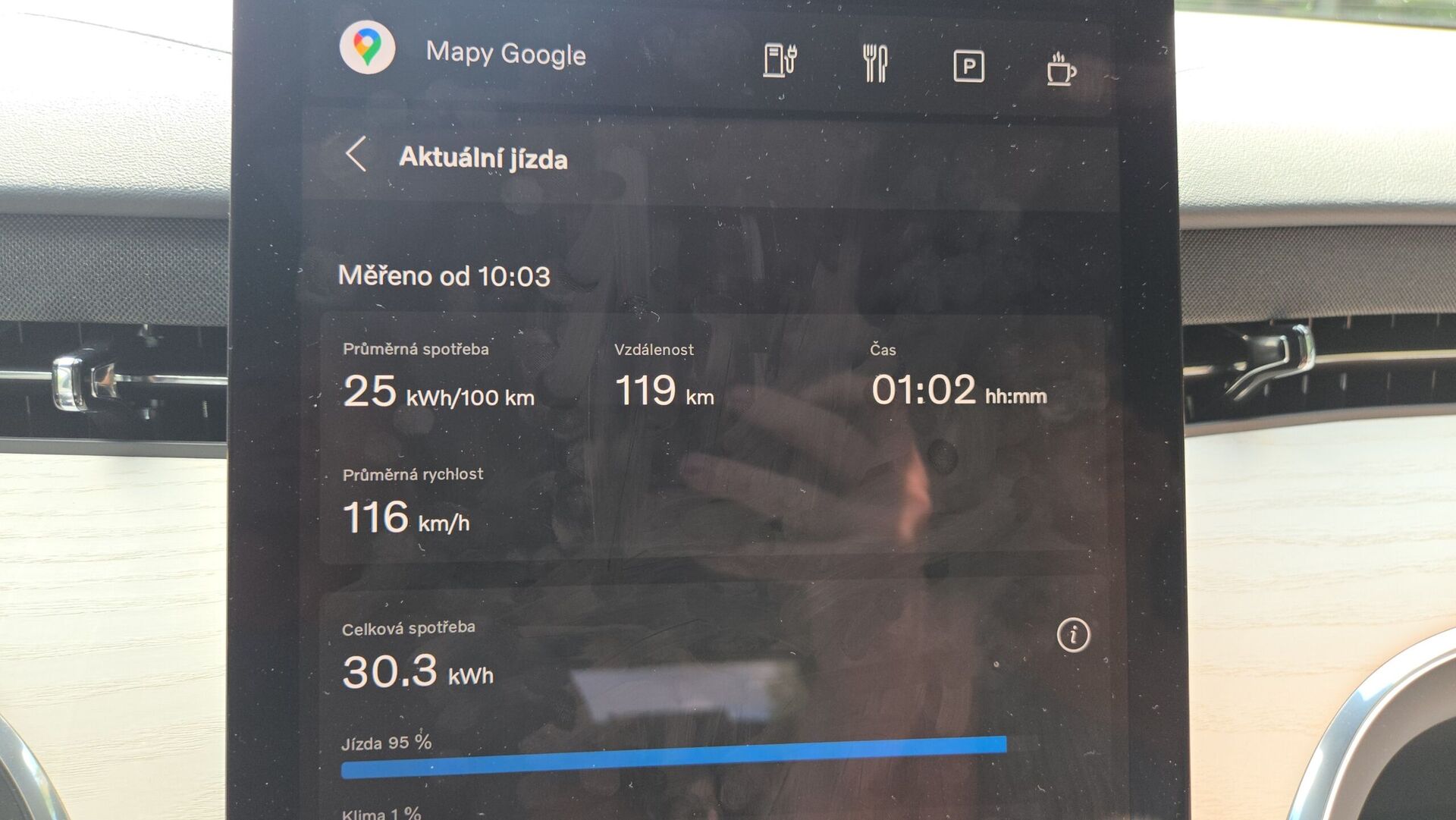Find nearby parking
The width and height of the screenshot is (1456, 820).
click(968, 67)
